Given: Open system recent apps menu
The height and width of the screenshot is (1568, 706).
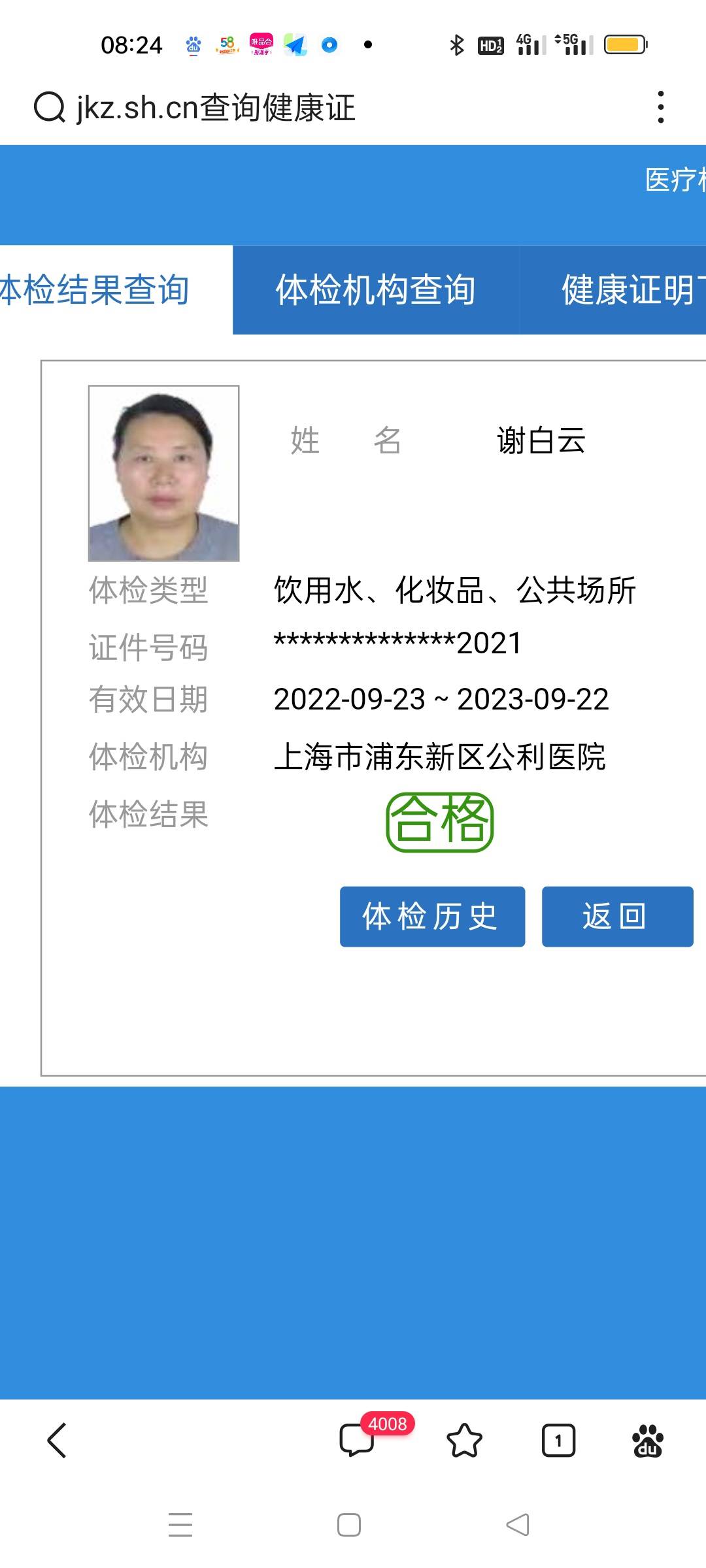Looking at the screenshot, I should 180,1525.
